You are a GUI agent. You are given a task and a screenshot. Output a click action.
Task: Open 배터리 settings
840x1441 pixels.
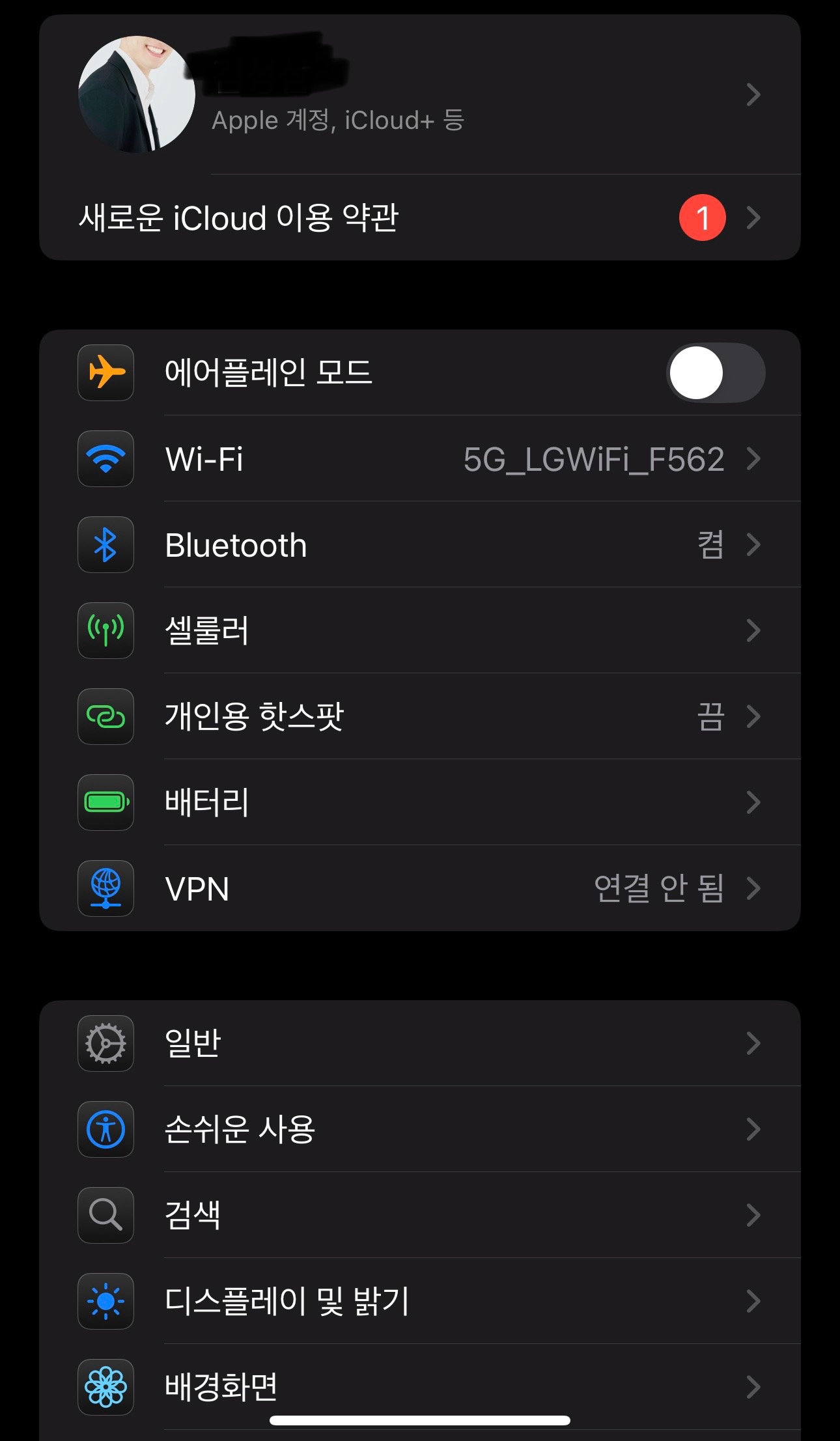point(419,802)
